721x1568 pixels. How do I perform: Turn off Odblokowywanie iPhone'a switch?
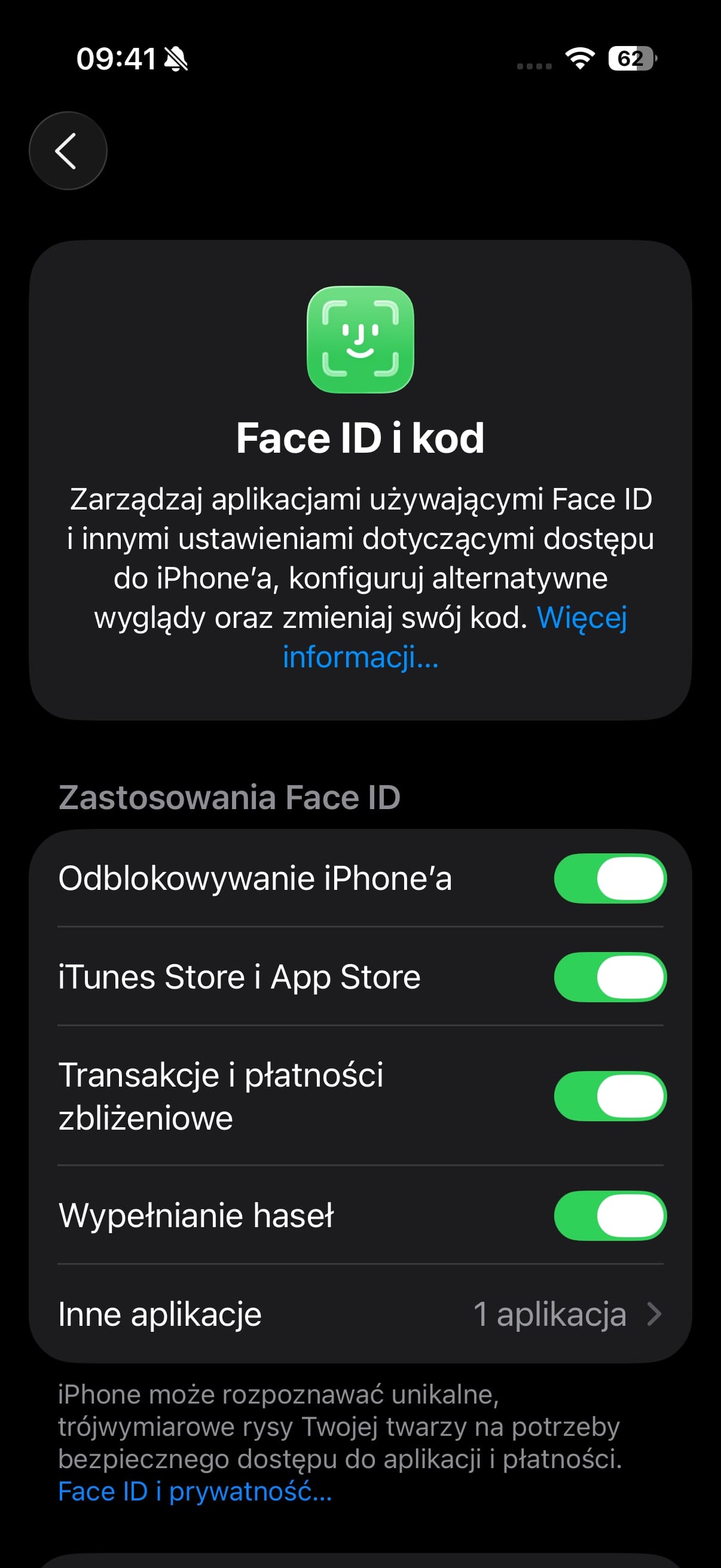pyautogui.click(x=610, y=878)
